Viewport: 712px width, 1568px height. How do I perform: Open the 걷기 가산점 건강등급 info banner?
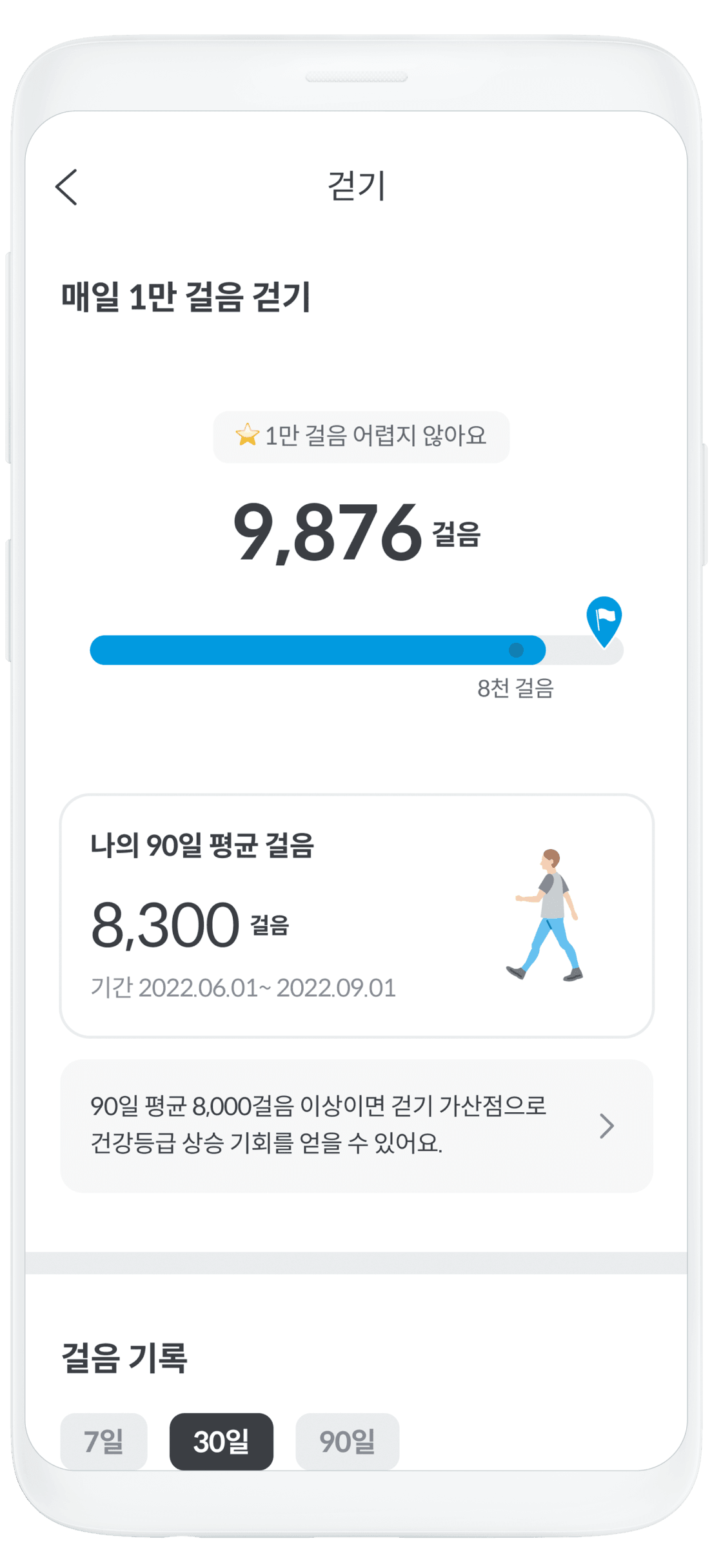point(356,1125)
